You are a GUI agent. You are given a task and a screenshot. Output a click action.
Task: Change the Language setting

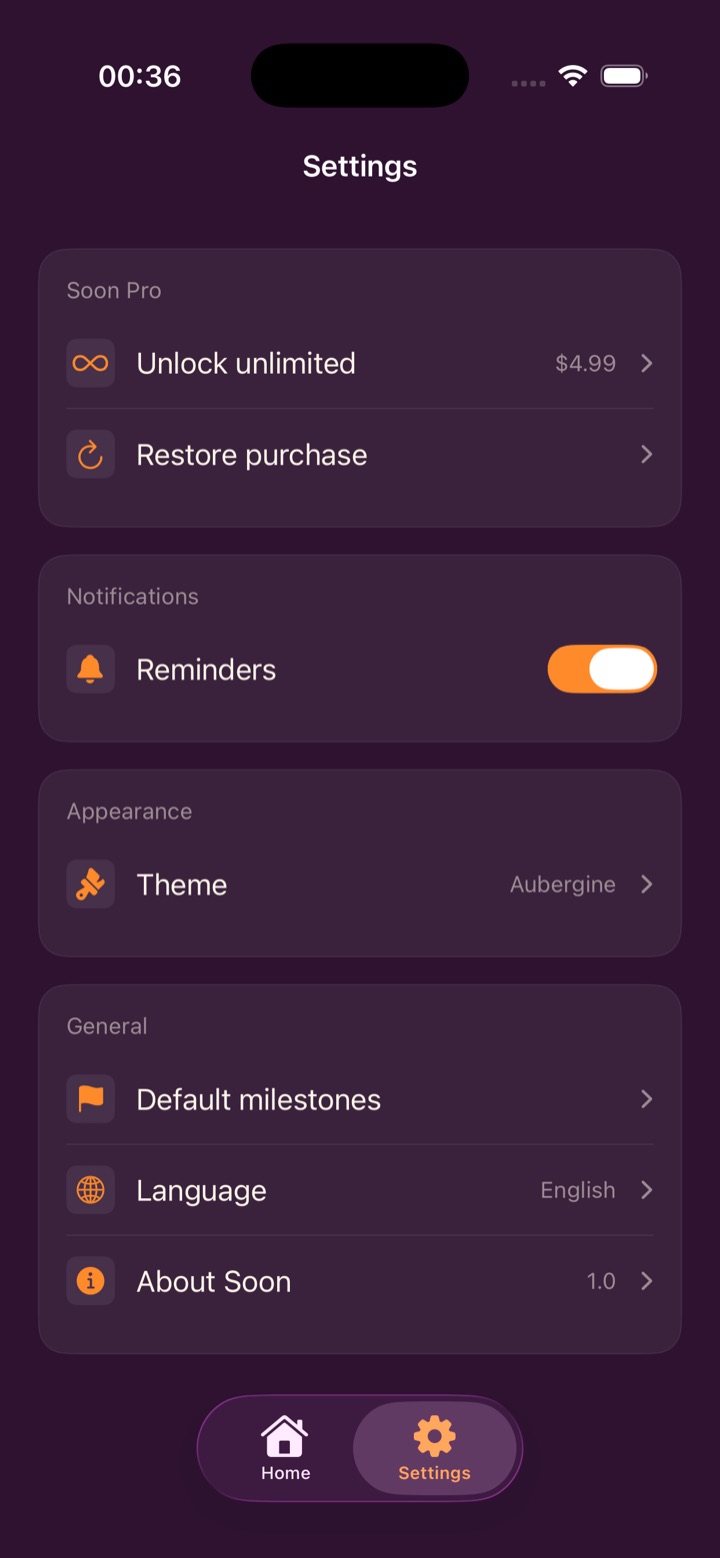point(360,1190)
